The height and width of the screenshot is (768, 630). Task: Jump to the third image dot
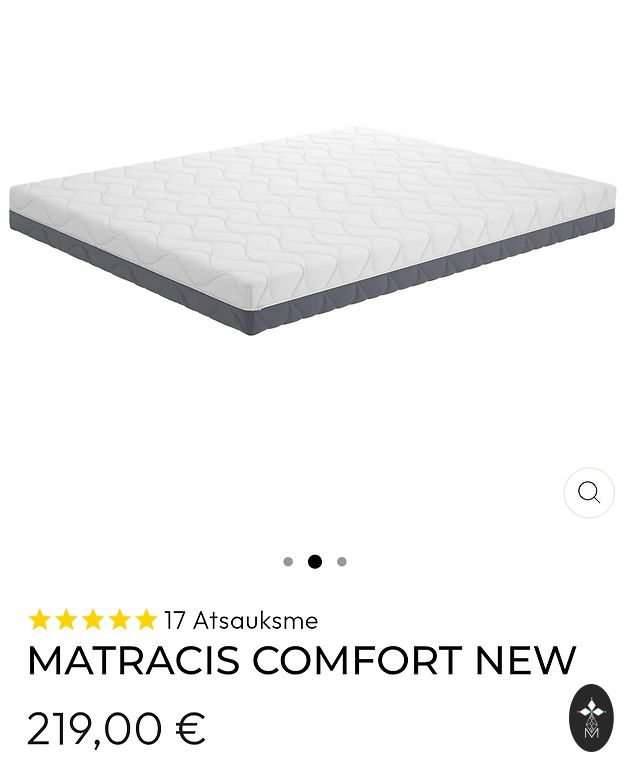click(x=342, y=562)
